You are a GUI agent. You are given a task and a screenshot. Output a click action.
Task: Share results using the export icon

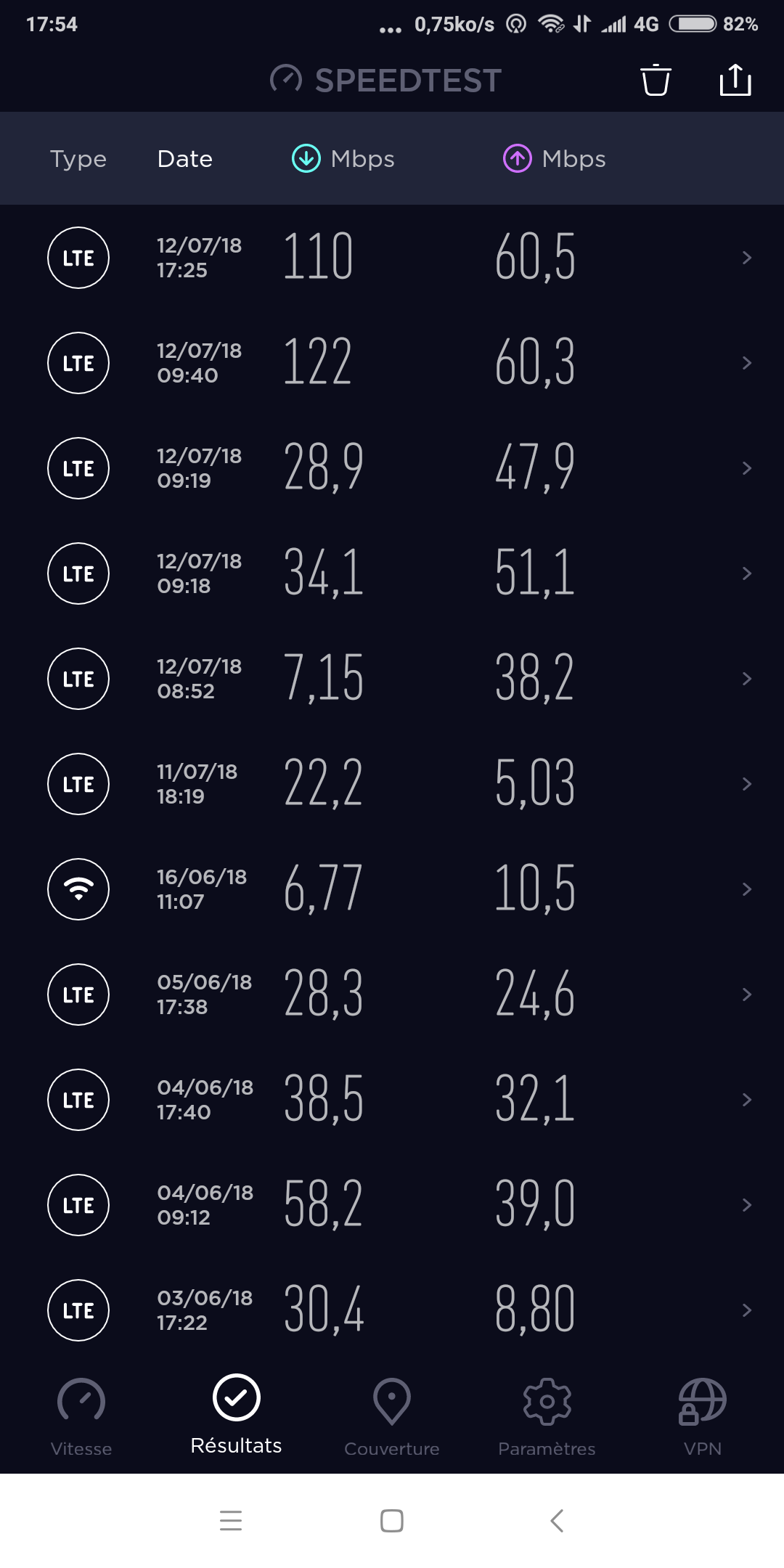pos(735,80)
